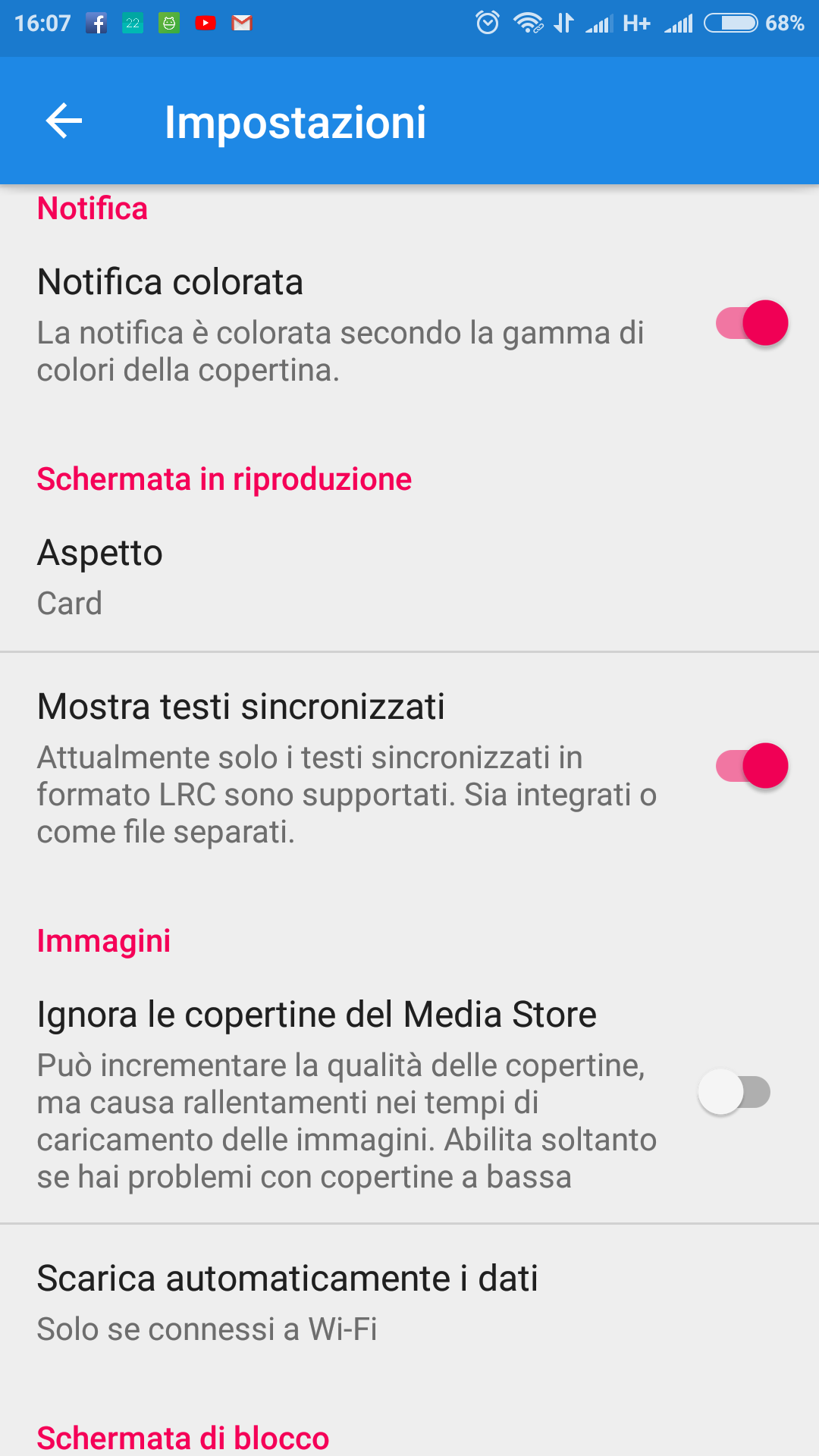Turn off Mostra testi sincronizzati
819x1456 pixels.
[752, 765]
